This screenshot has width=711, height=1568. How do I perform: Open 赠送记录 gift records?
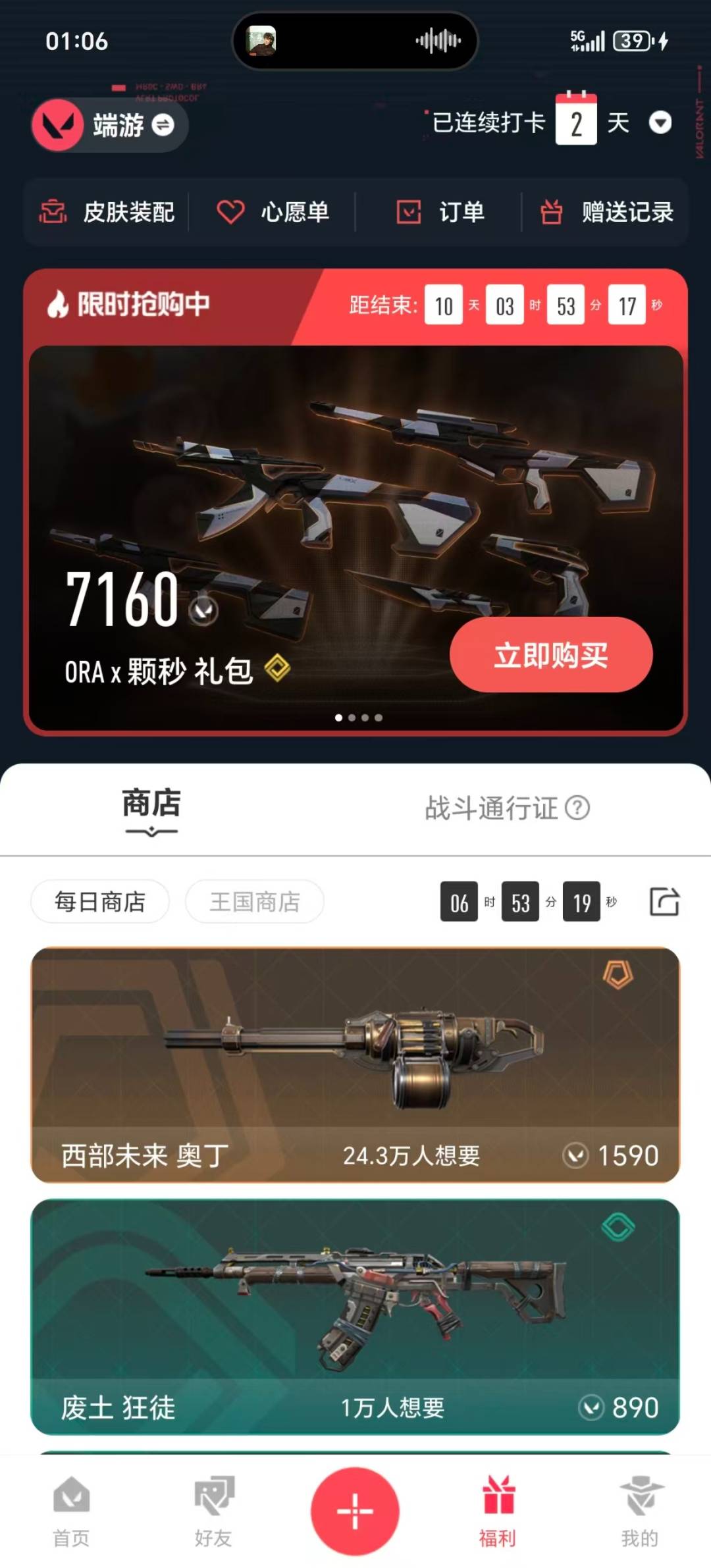click(607, 212)
